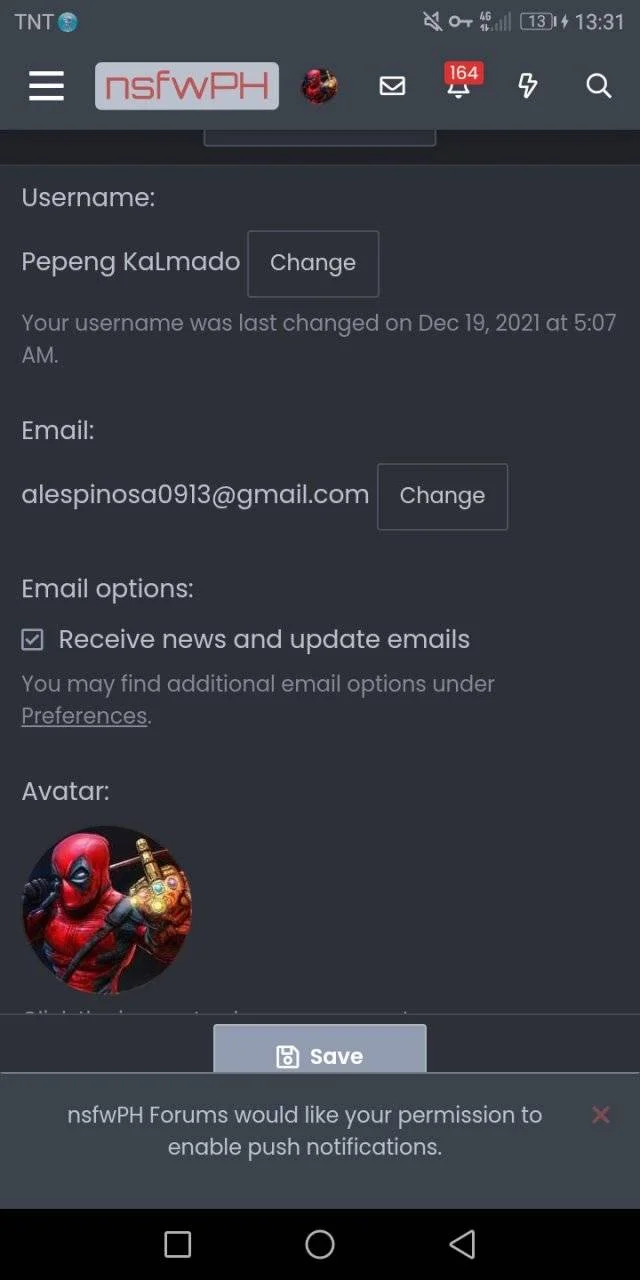Open the search magnifier
640x1280 pixels.
[x=598, y=87]
